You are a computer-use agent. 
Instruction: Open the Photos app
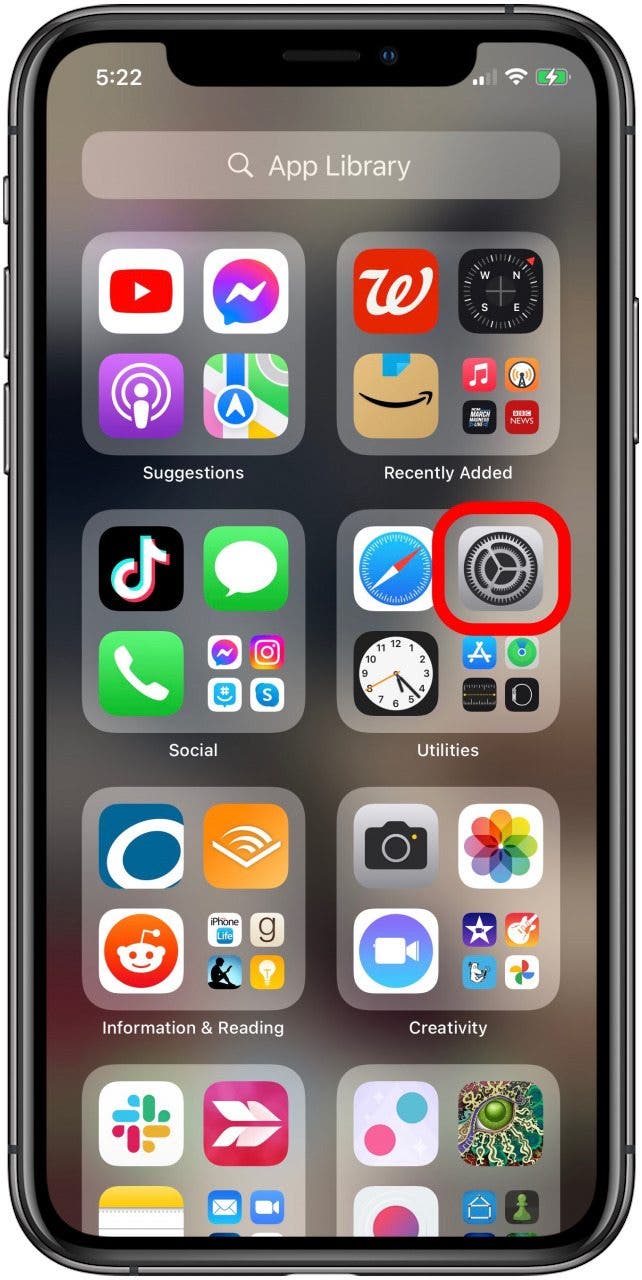click(500, 846)
